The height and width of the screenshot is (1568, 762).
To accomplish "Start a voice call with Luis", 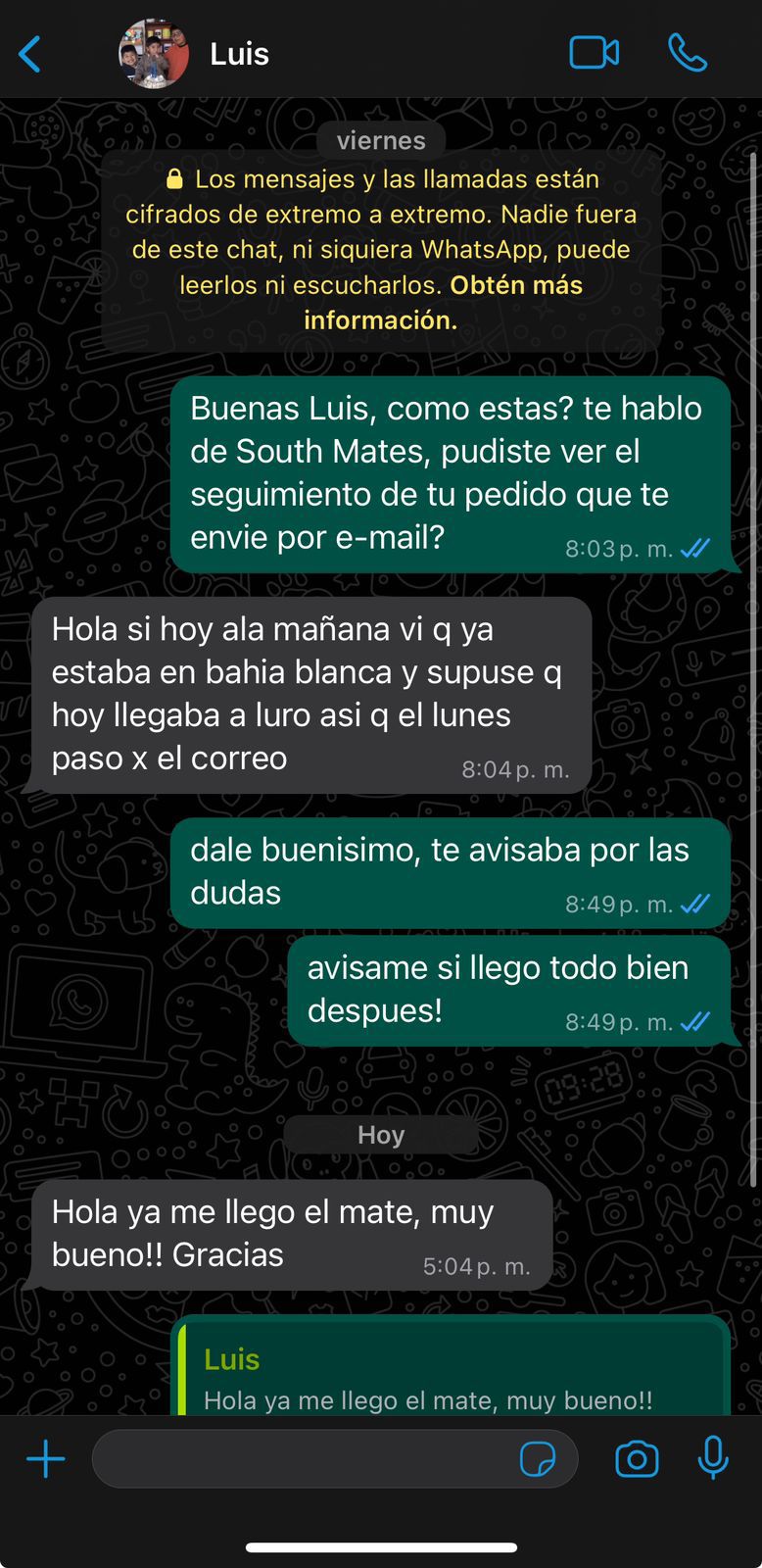I will [688, 53].
